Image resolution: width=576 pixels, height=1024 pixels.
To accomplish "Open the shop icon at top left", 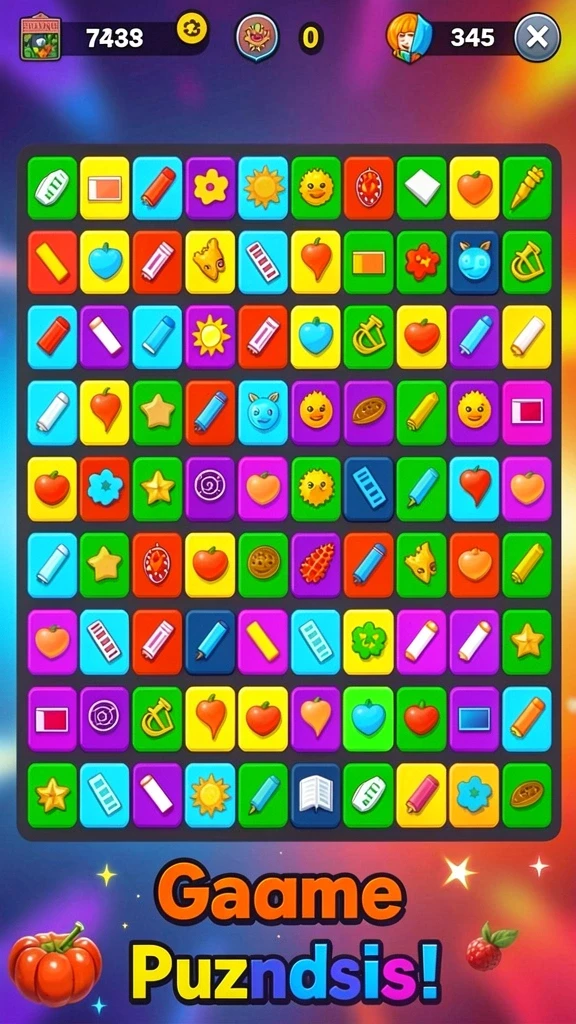I will tap(40, 37).
